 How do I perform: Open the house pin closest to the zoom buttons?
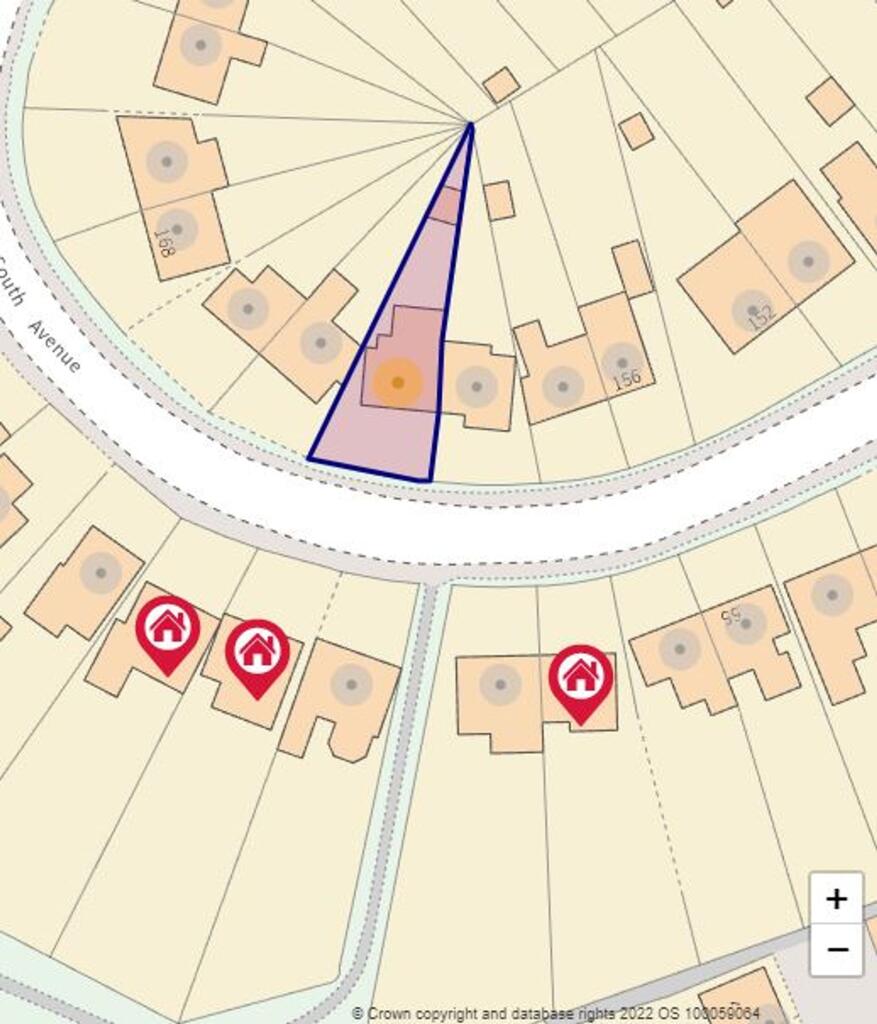tap(581, 678)
